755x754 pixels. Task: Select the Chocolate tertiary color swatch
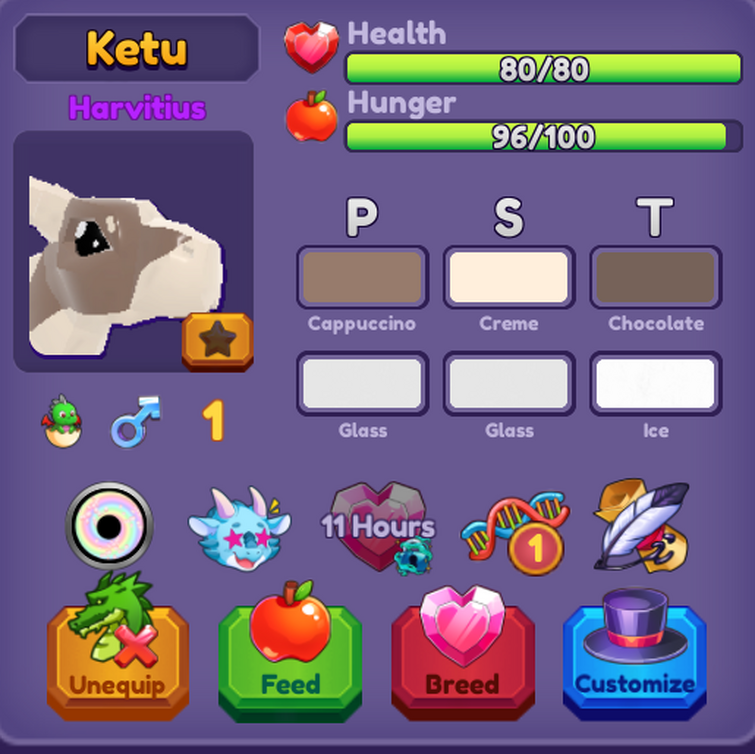coord(655,277)
